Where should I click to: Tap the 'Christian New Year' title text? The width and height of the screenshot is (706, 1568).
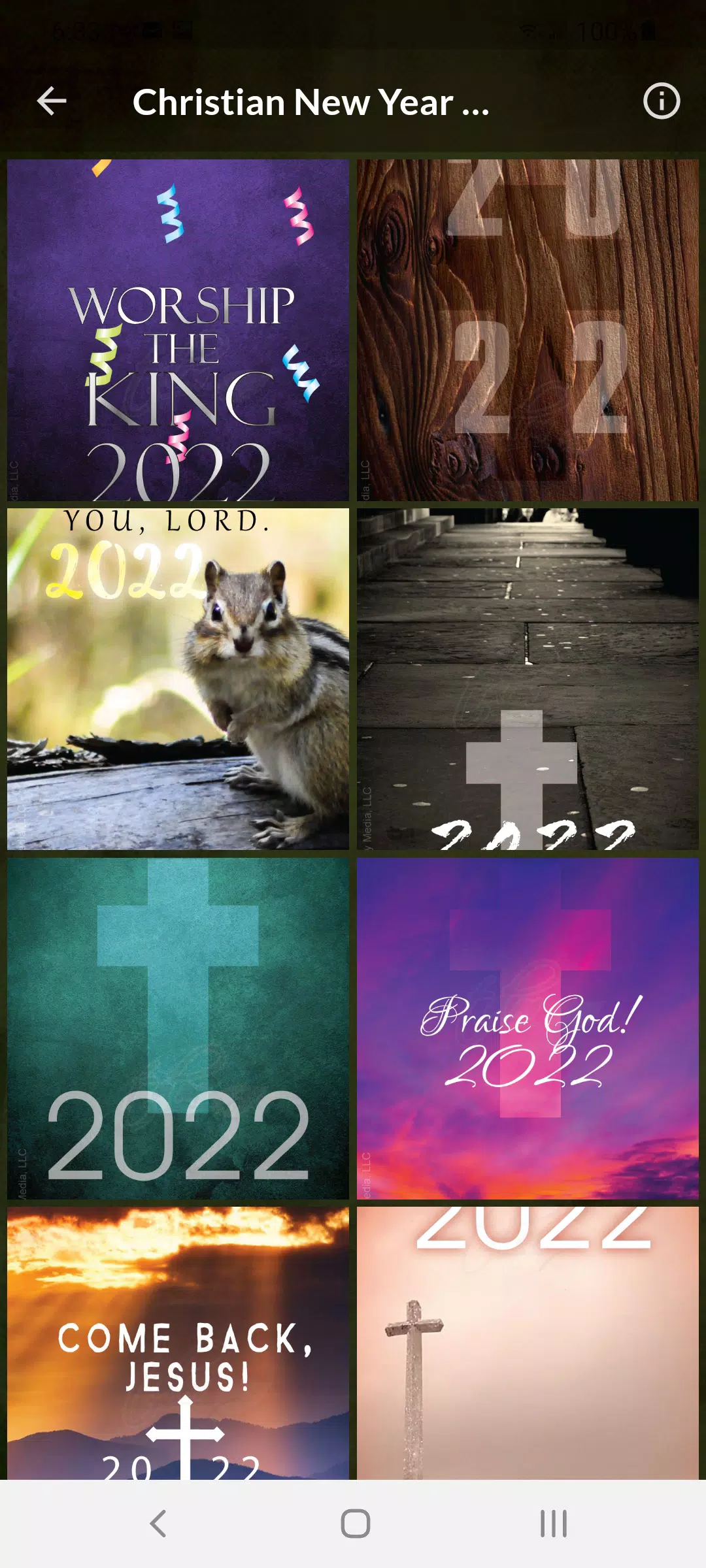coord(311,101)
